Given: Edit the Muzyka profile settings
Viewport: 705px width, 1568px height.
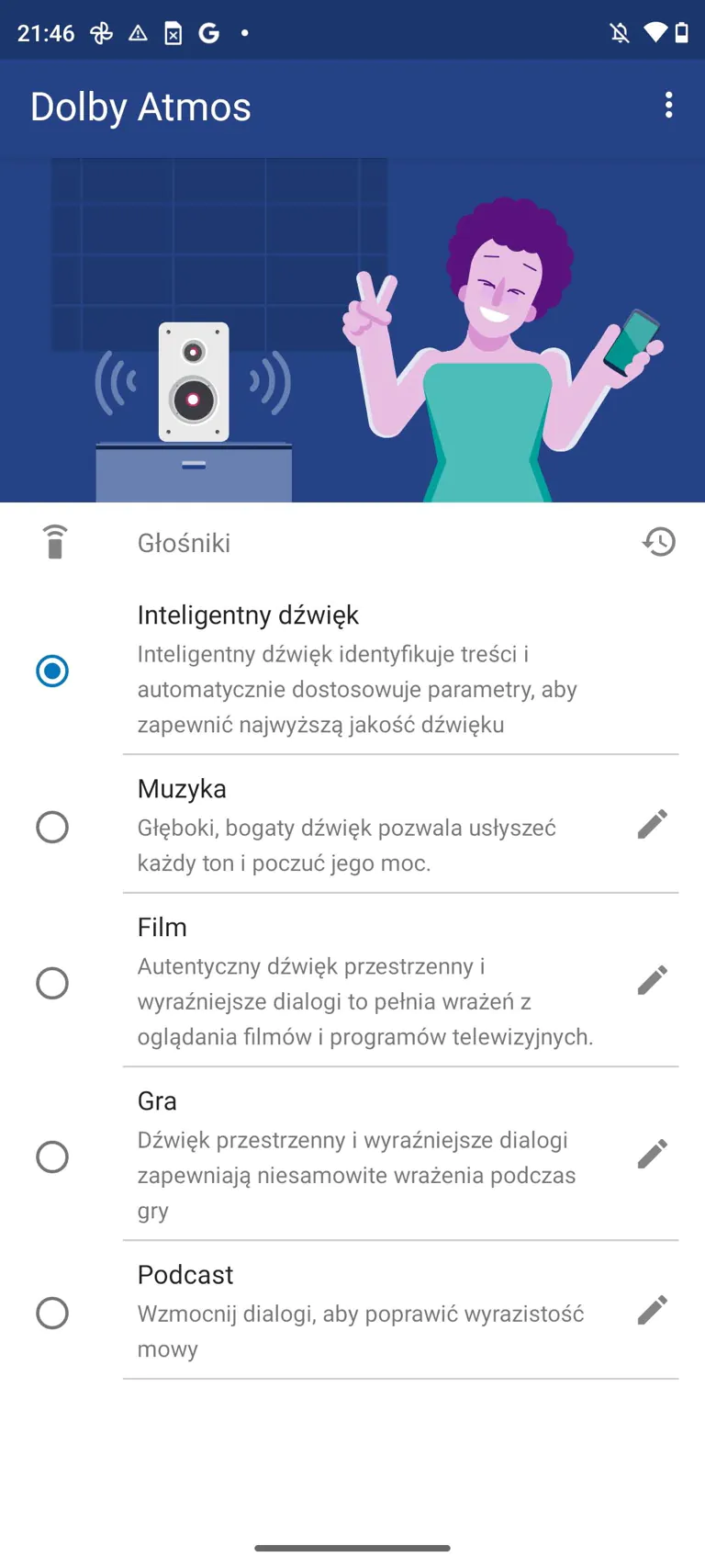Looking at the screenshot, I should [x=652, y=824].
